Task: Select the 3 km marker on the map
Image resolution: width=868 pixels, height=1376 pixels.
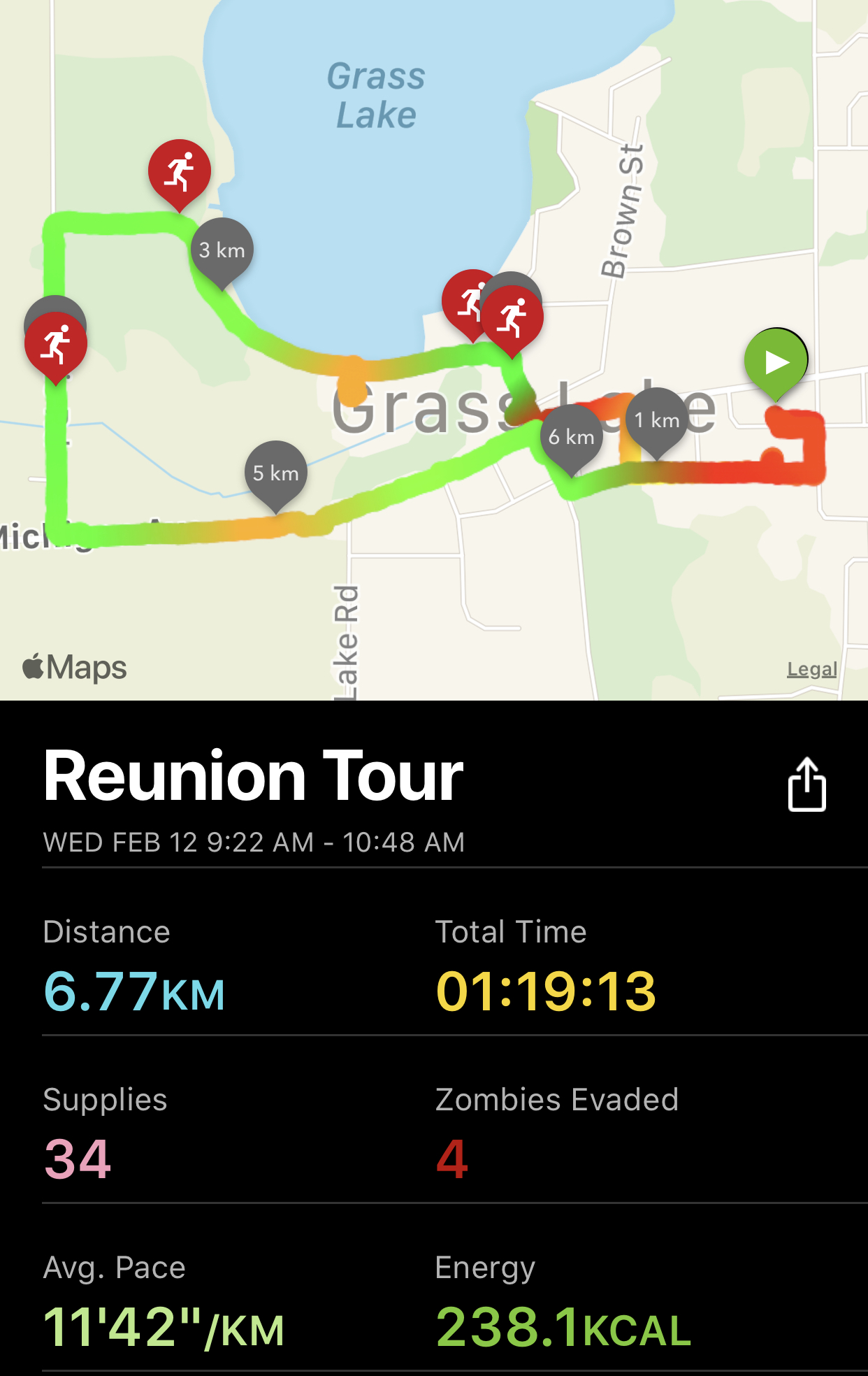Action: (x=222, y=249)
